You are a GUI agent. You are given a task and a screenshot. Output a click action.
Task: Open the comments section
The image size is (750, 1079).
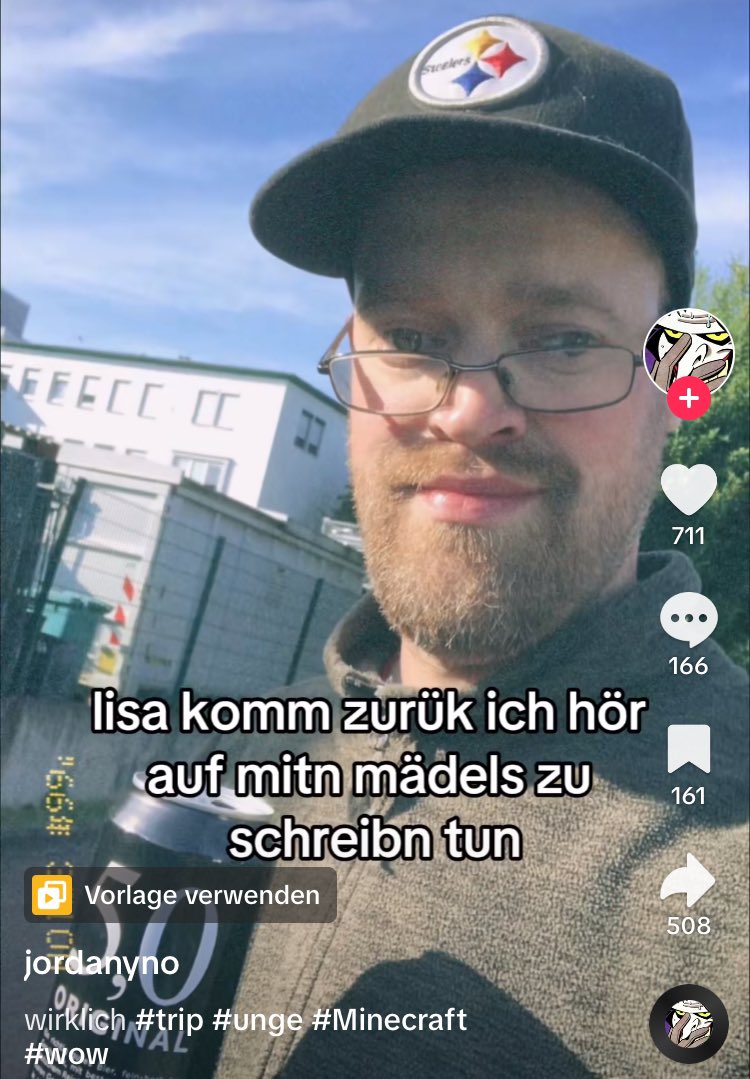[689, 620]
